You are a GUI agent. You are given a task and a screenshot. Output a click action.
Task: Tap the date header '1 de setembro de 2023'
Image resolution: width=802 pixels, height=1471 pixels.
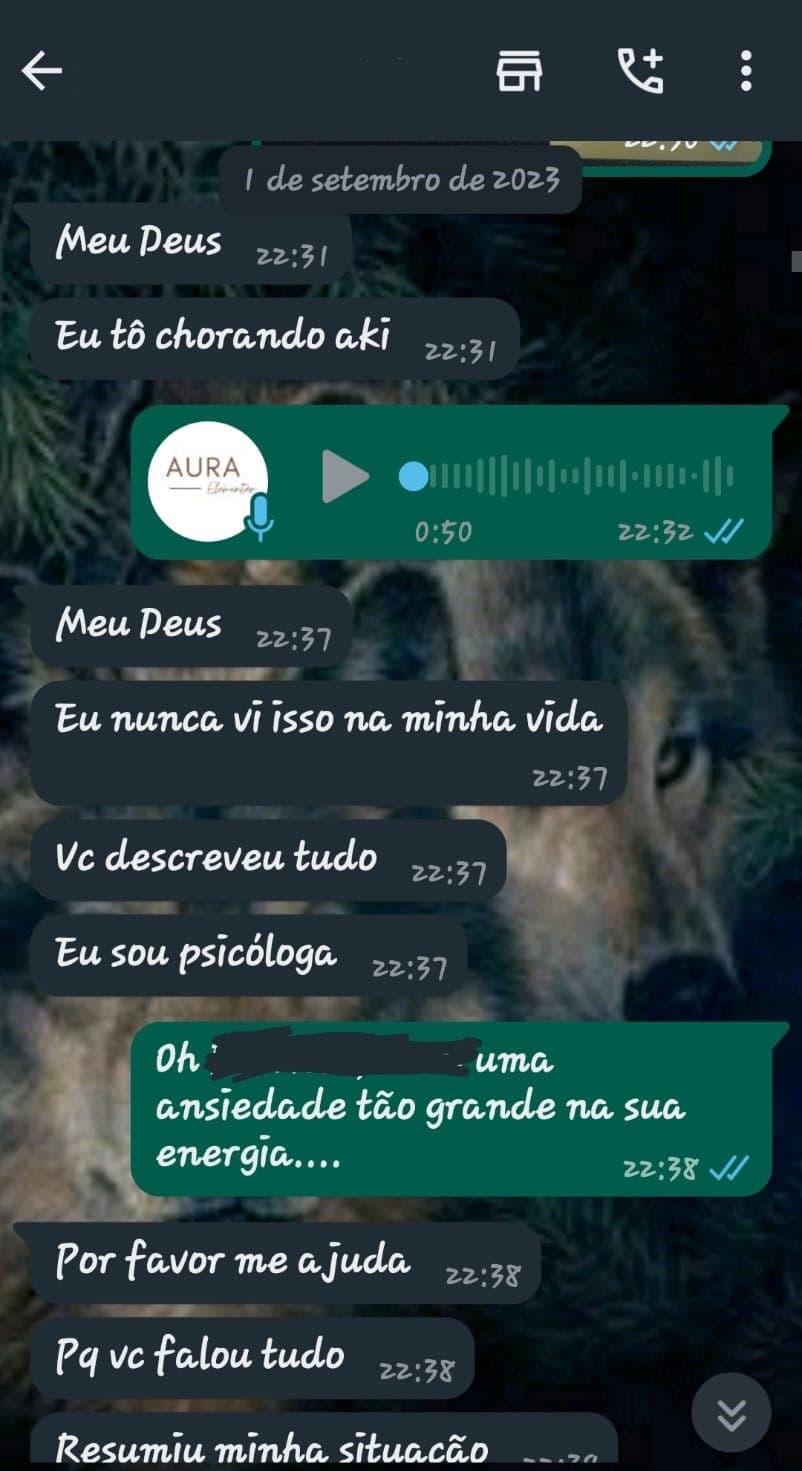click(x=401, y=181)
